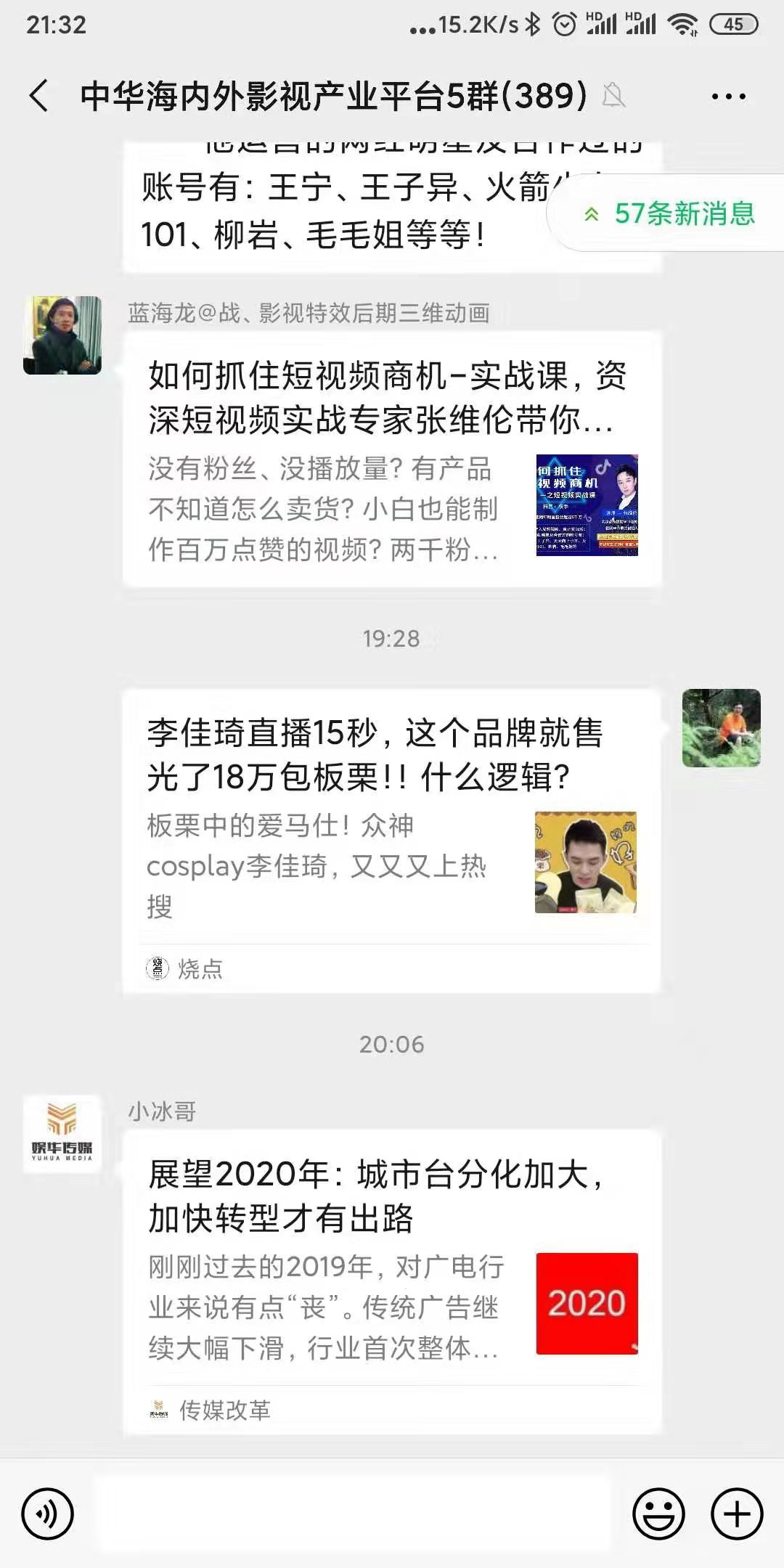Open the 如何抓住短视频商机 article card
This screenshot has height=1568, width=784.
click(392, 459)
